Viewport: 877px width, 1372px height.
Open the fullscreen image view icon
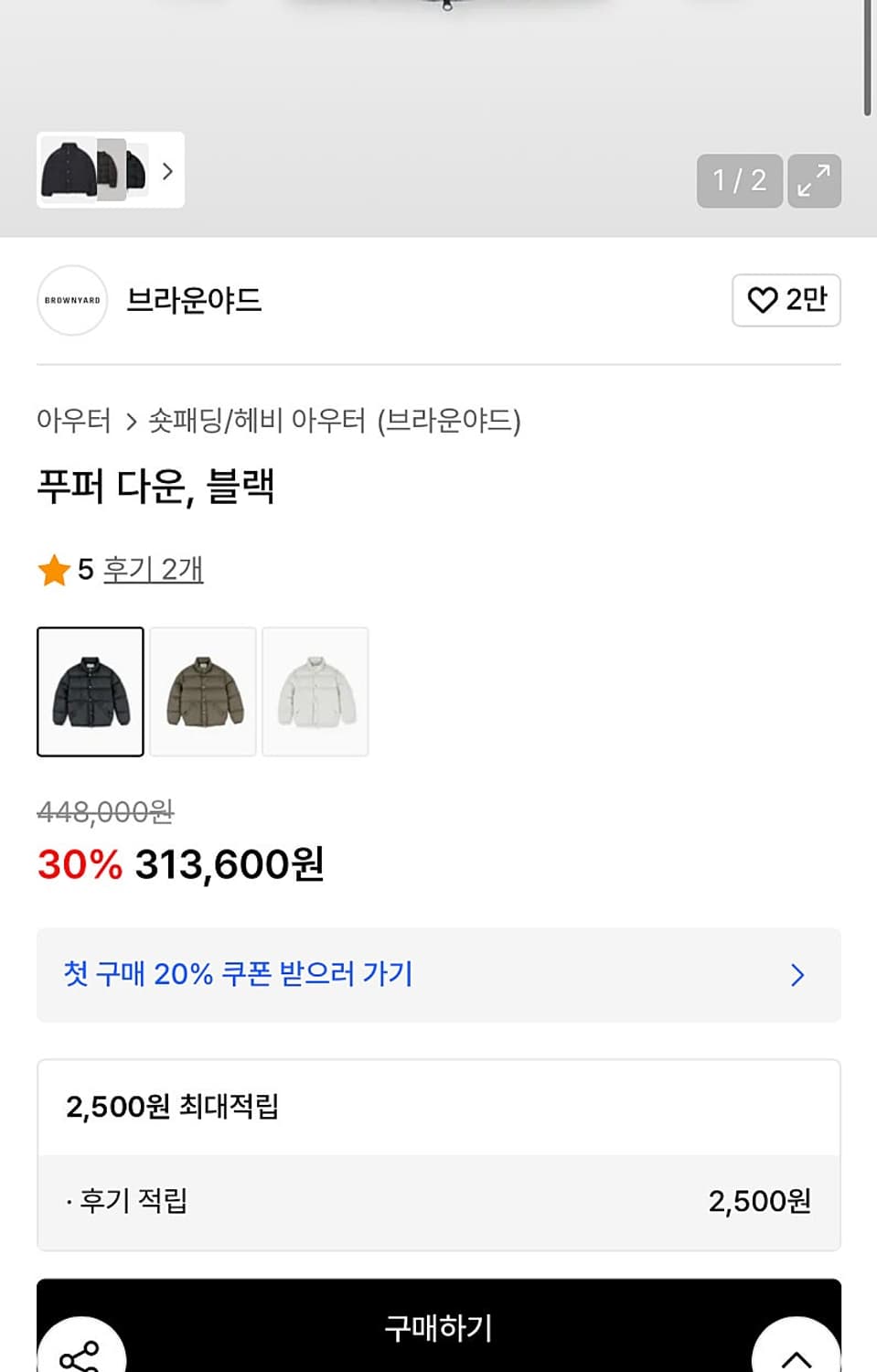[x=813, y=181]
